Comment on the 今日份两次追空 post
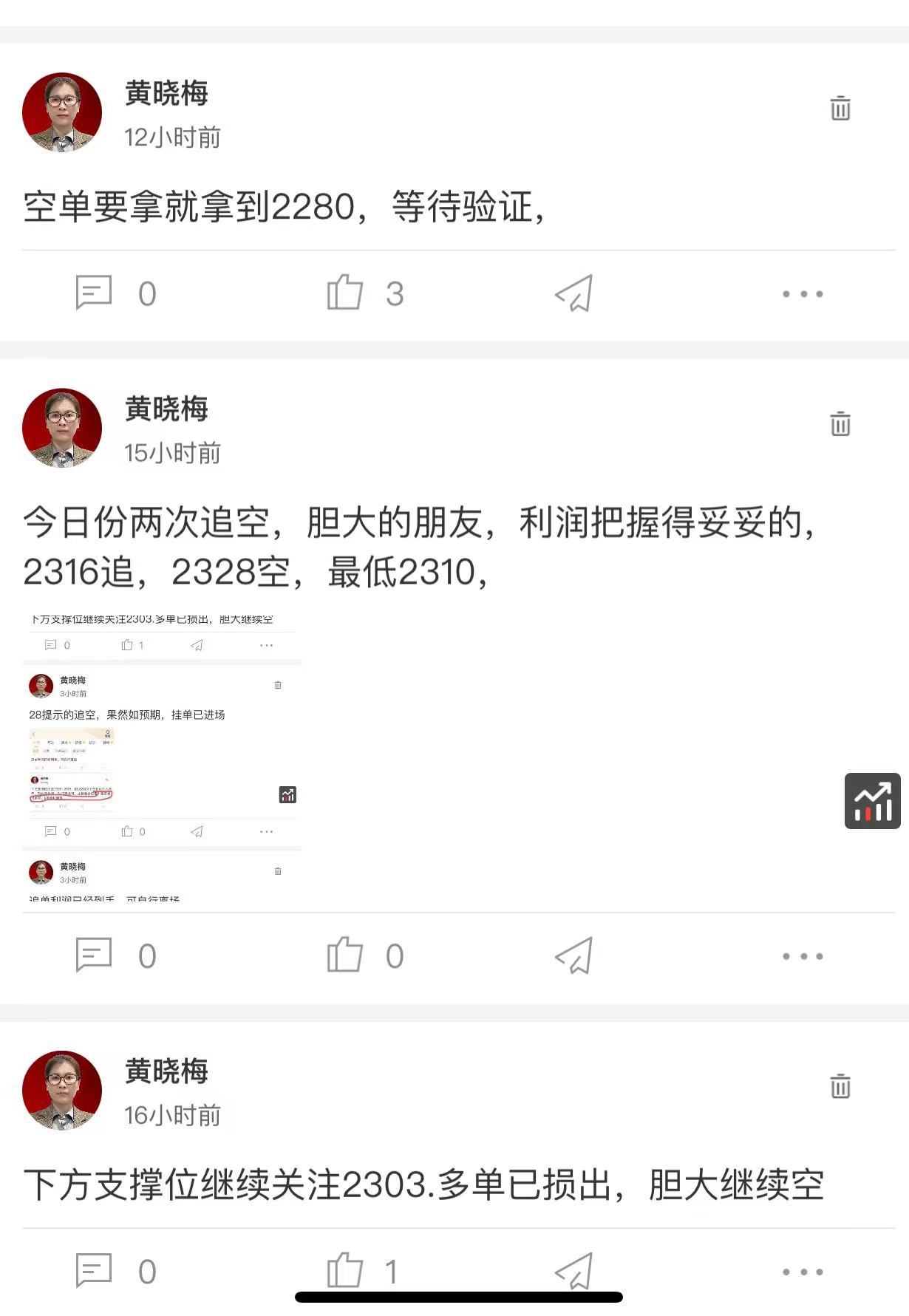Screen dimensions: 909x1316 click(x=94, y=955)
